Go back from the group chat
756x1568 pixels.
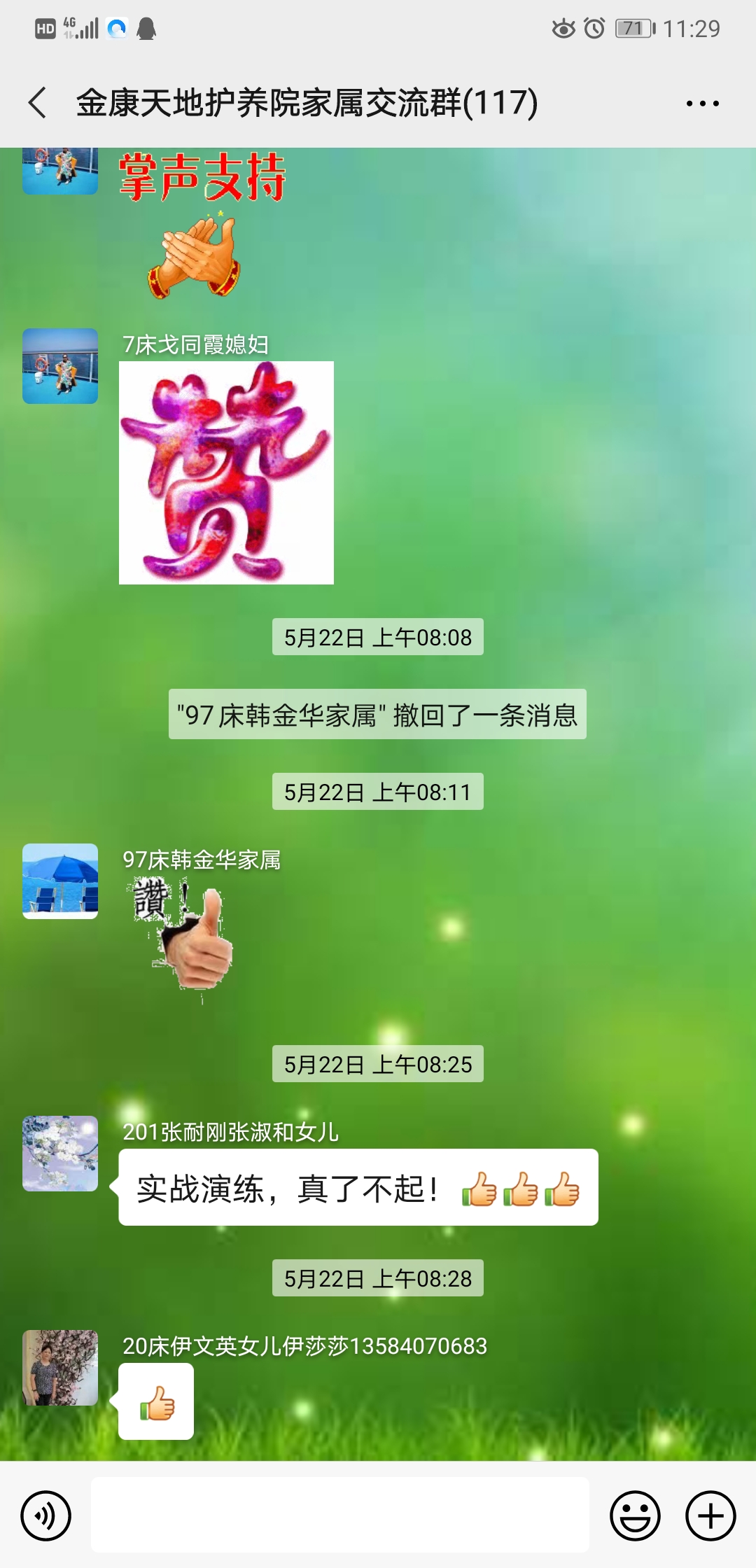coord(38,103)
